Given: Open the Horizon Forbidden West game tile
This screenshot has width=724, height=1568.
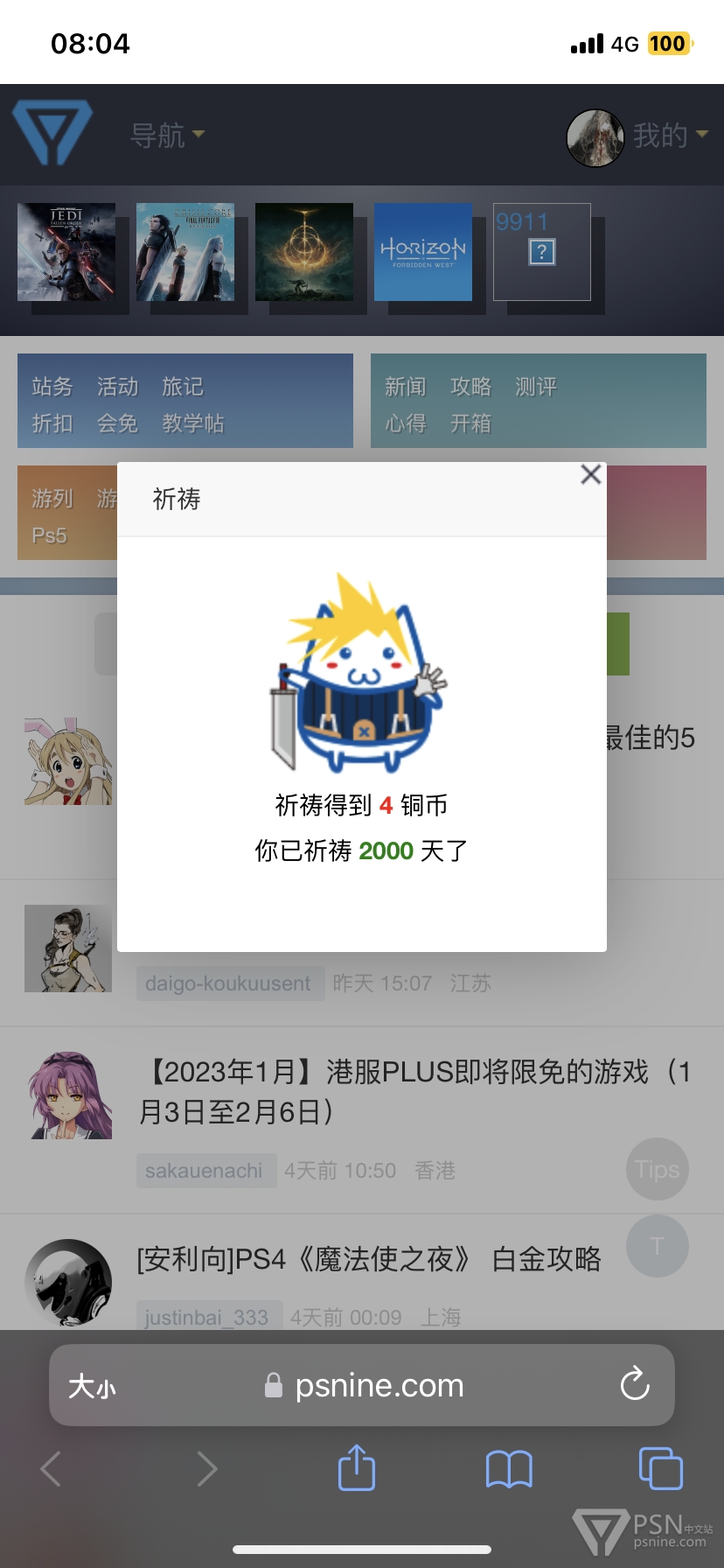Looking at the screenshot, I should point(423,252).
